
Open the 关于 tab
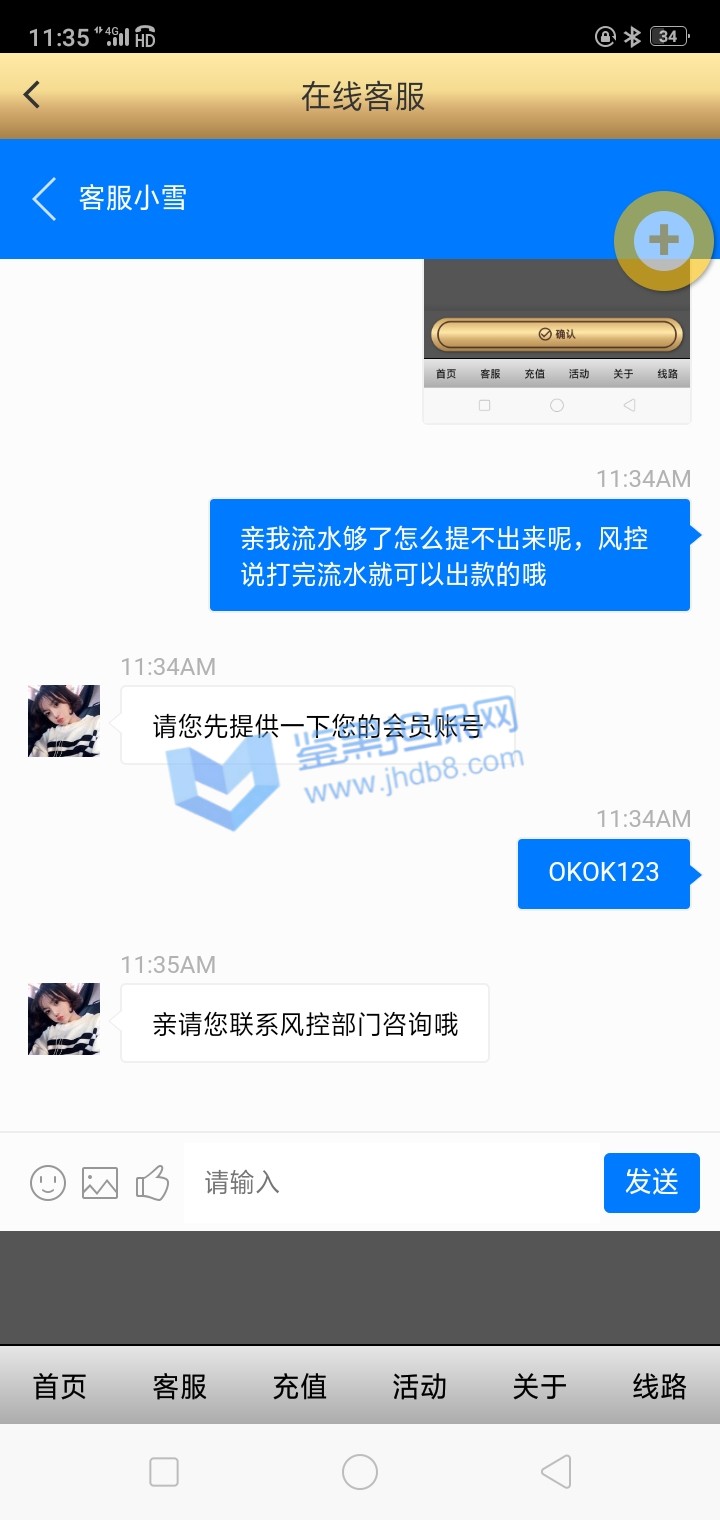[x=539, y=1386]
